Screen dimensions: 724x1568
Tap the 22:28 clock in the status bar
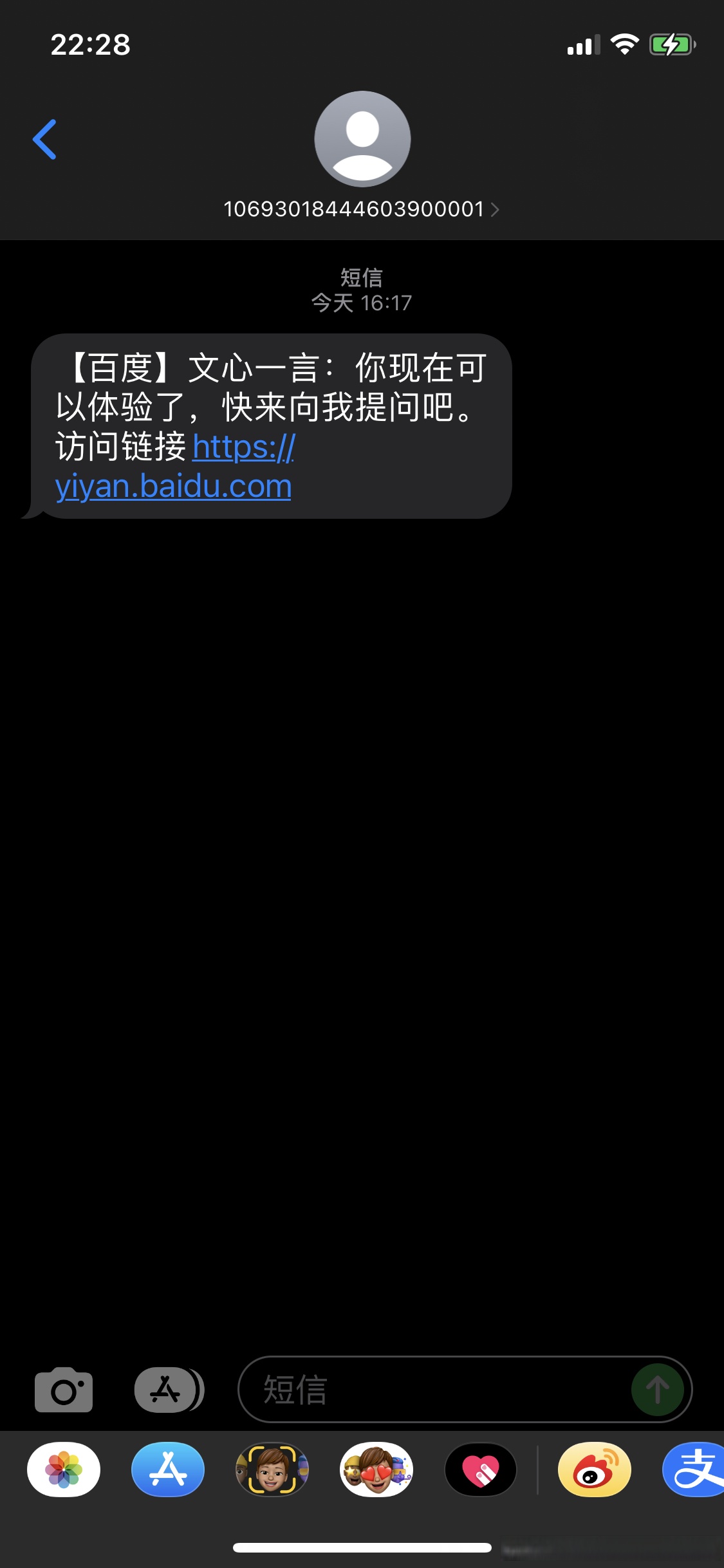tap(90, 45)
